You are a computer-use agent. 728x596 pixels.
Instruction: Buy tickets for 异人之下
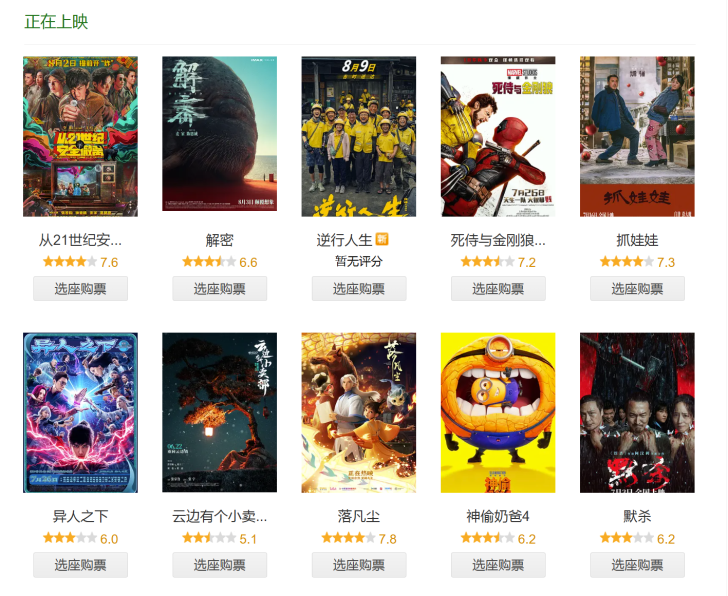pyautogui.click(x=80, y=565)
